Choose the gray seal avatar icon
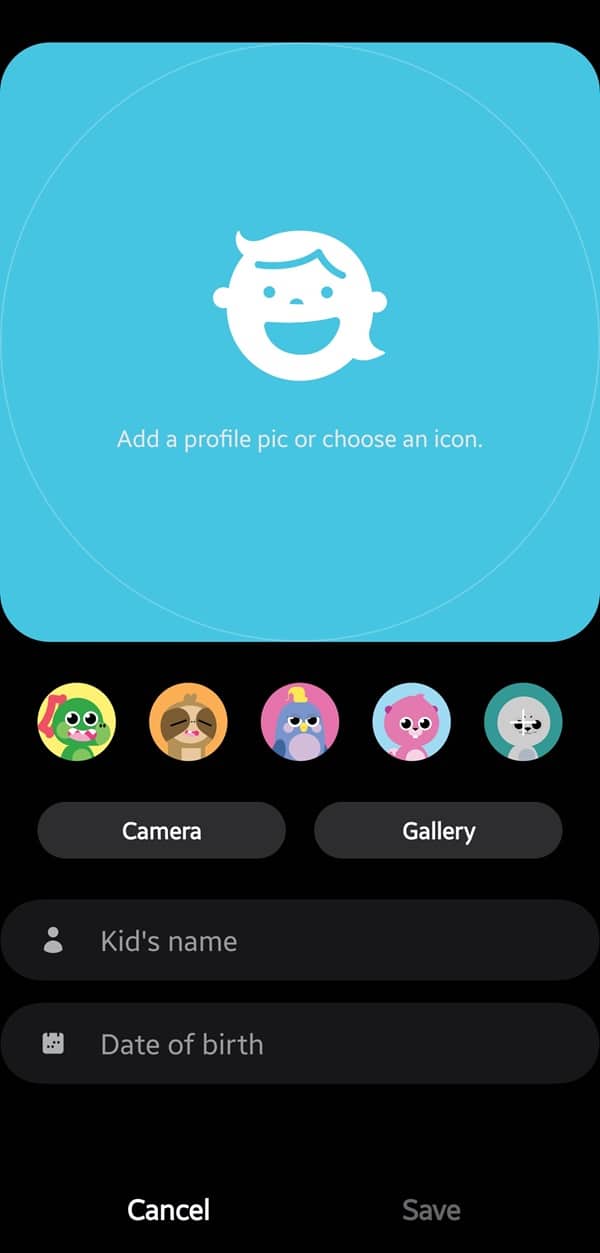 (523, 722)
